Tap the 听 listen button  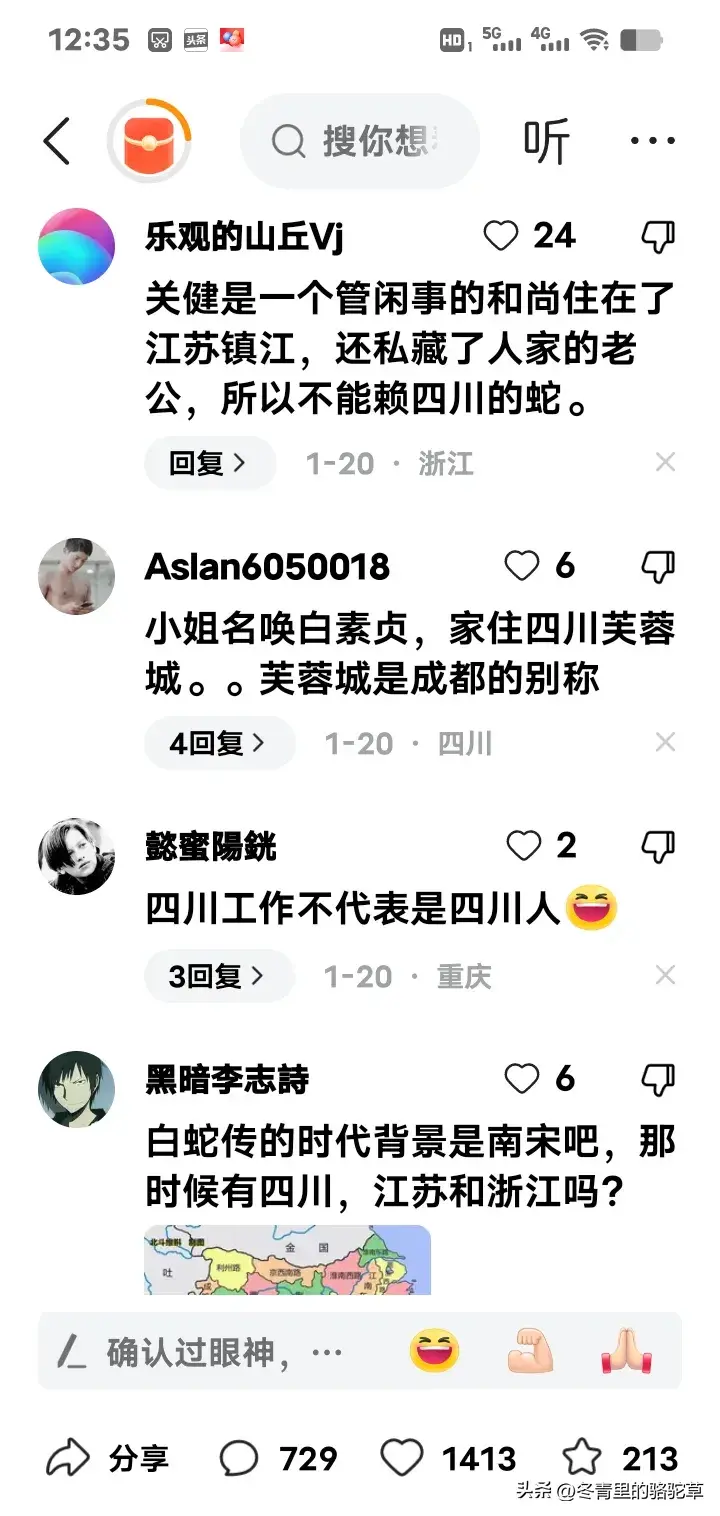(546, 141)
